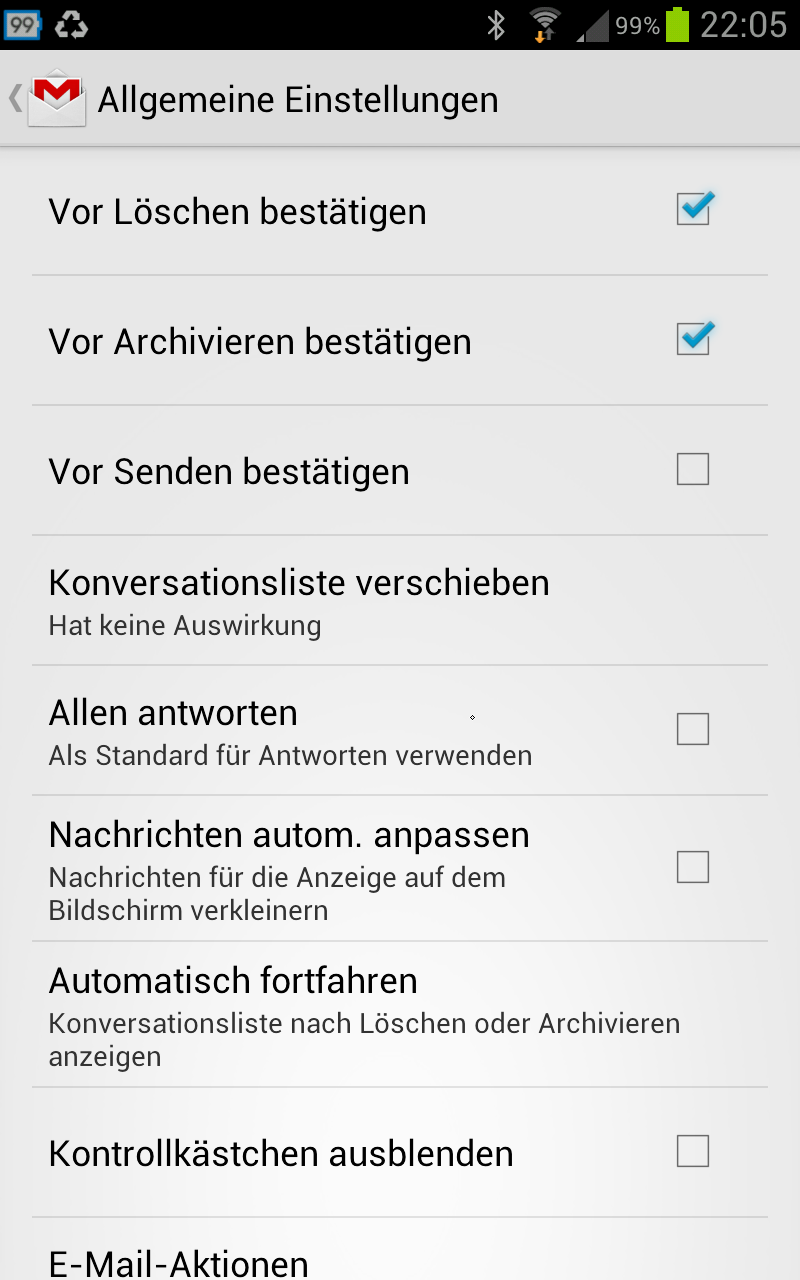Open Automatisch fortfahren options

[365, 1013]
